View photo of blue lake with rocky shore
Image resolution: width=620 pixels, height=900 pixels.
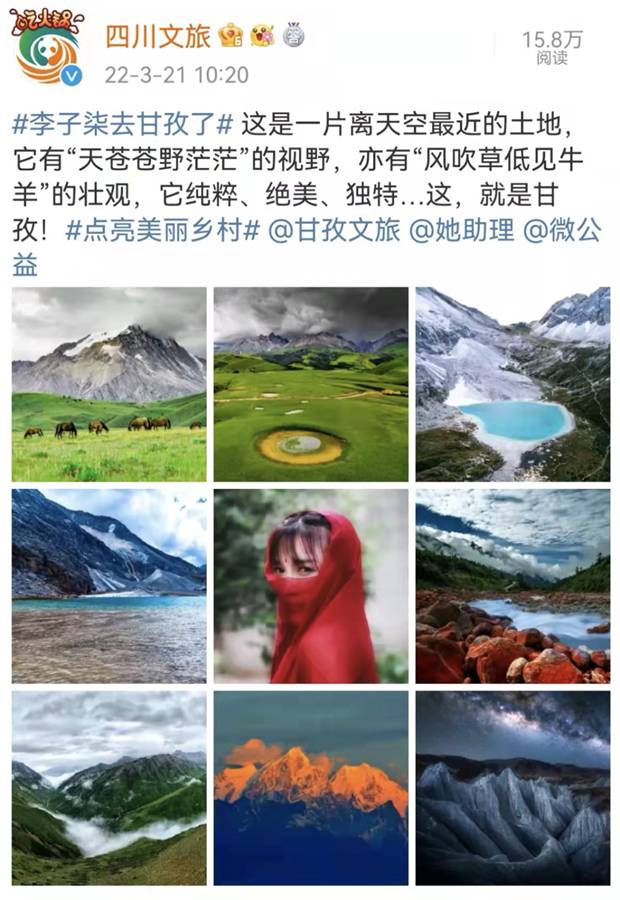(x=109, y=586)
